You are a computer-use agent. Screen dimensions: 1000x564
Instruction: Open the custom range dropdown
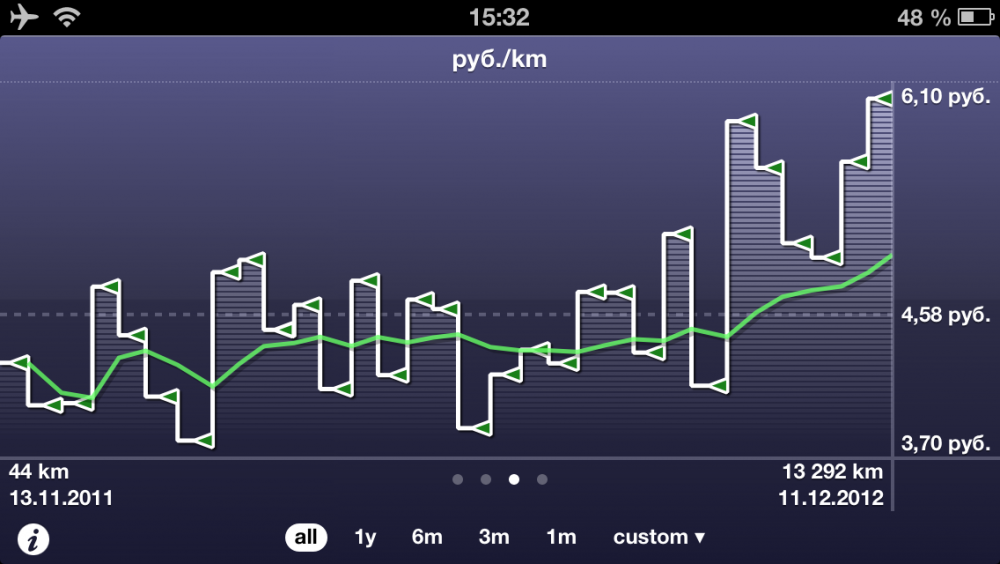click(x=659, y=537)
